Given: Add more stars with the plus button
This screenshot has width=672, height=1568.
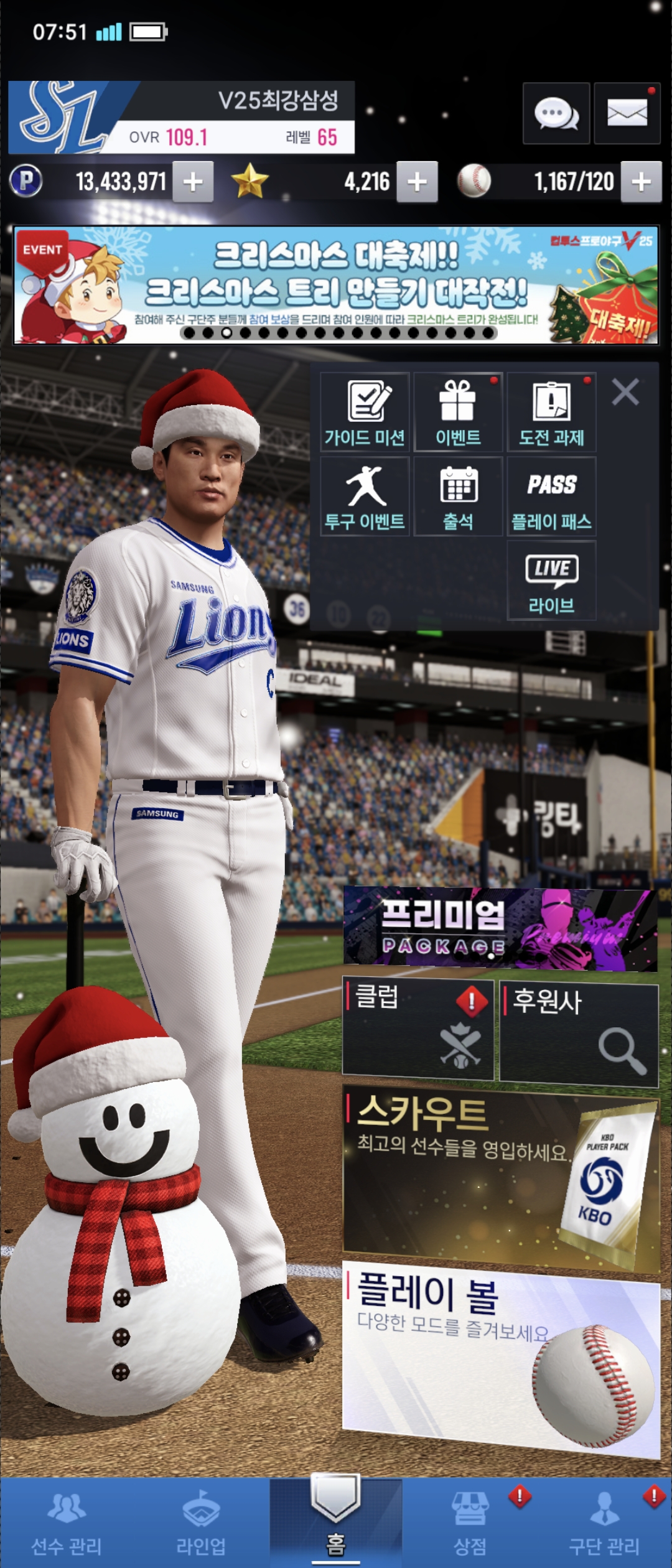Looking at the screenshot, I should [417, 182].
